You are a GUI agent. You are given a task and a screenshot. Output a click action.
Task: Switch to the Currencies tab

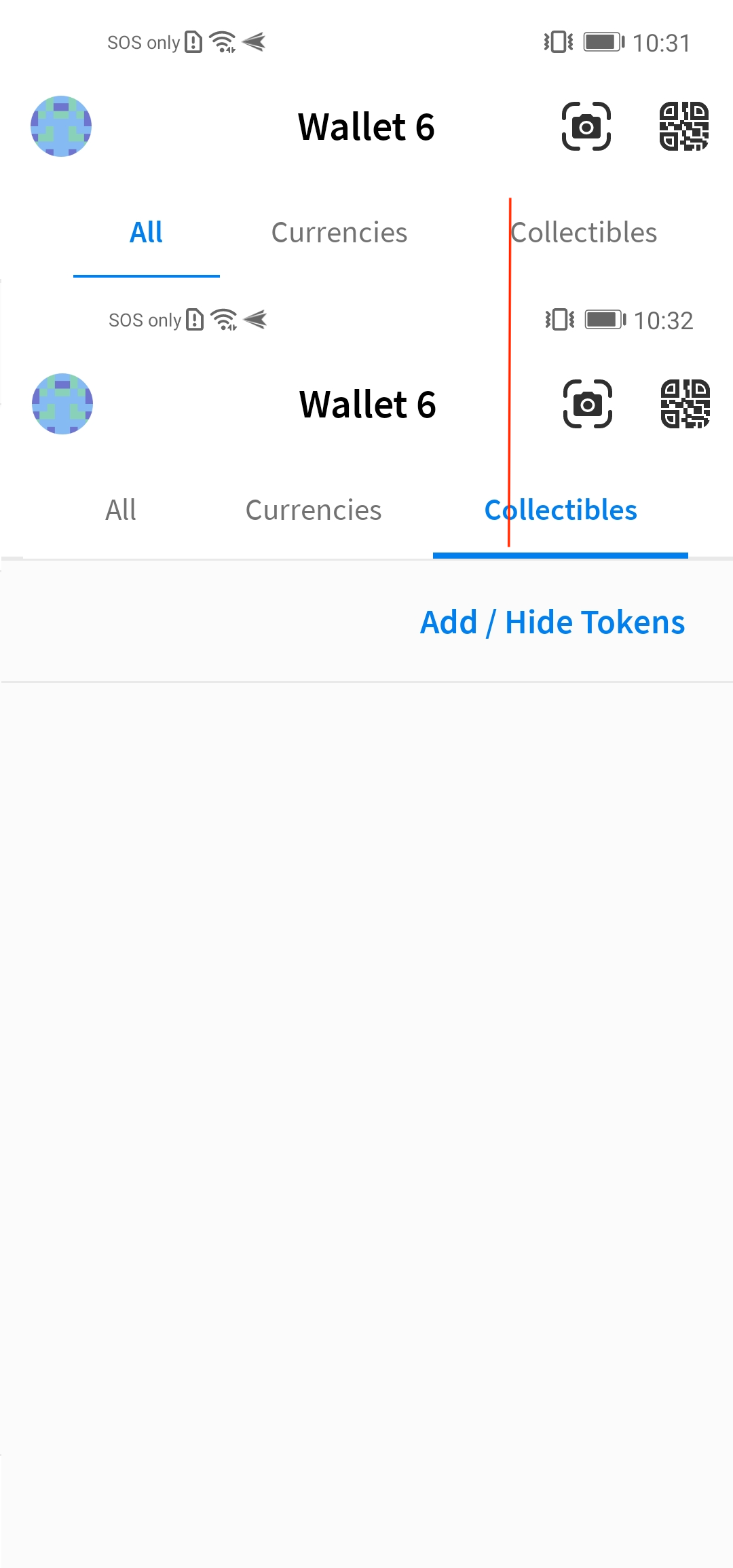point(339,232)
